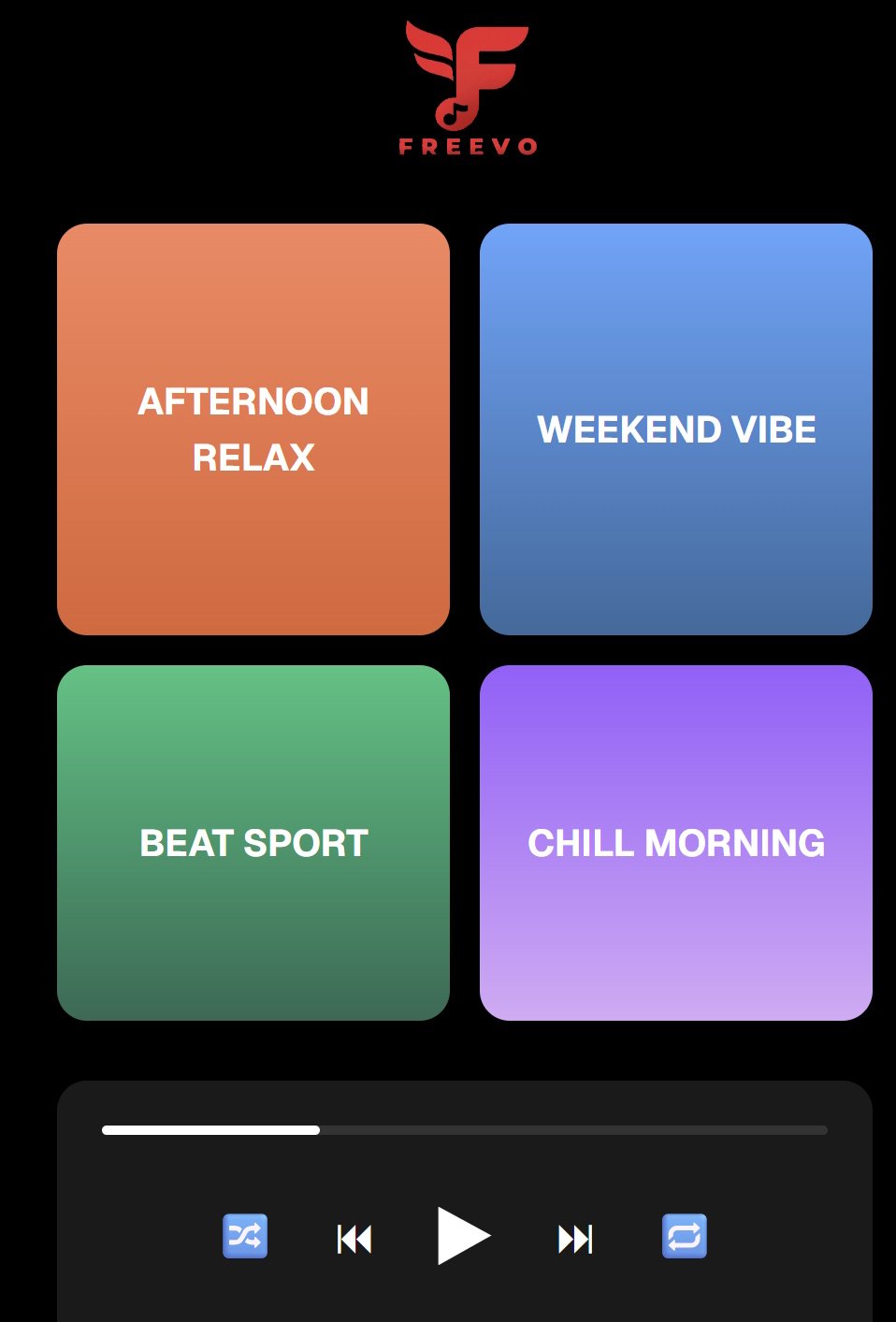Skip to the next track
The image size is (896, 1322).
point(574,1238)
